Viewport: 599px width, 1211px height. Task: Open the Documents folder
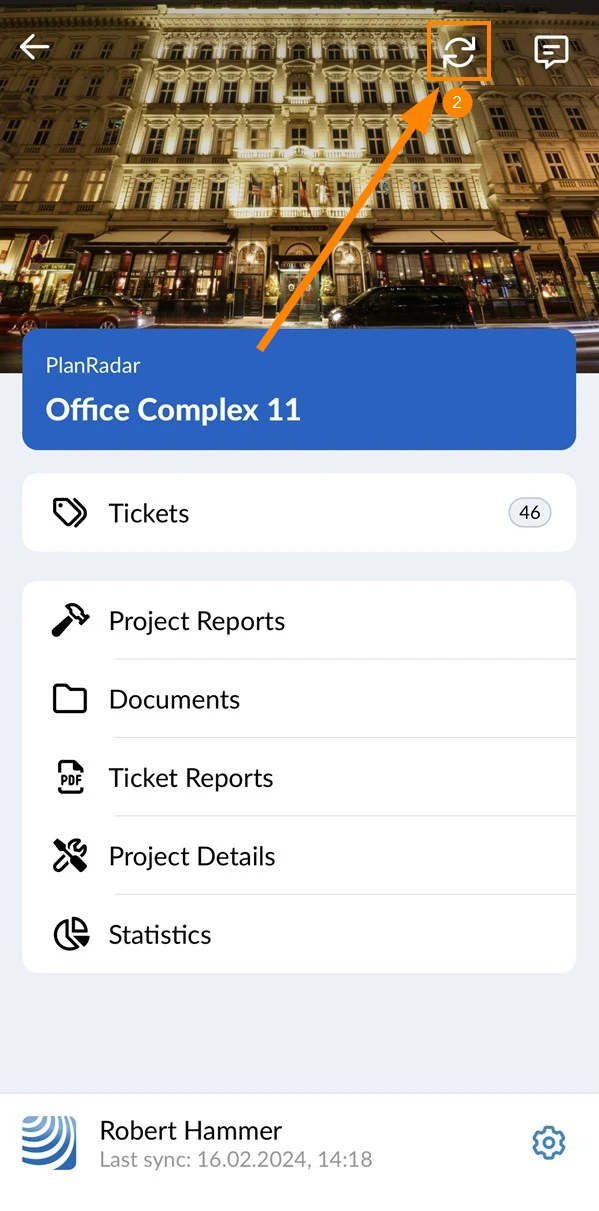point(299,699)
